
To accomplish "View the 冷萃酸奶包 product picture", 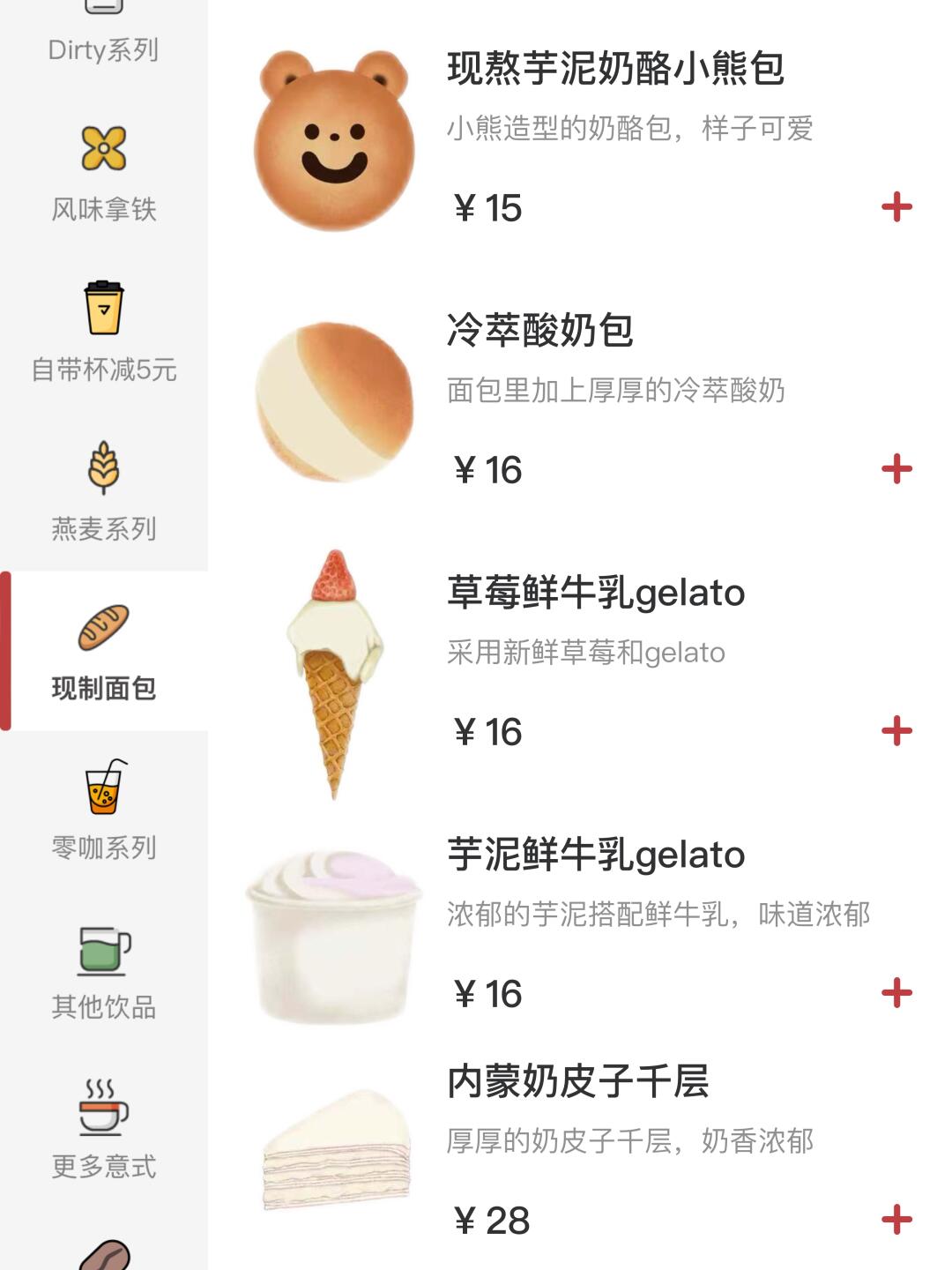I will 334,401.
